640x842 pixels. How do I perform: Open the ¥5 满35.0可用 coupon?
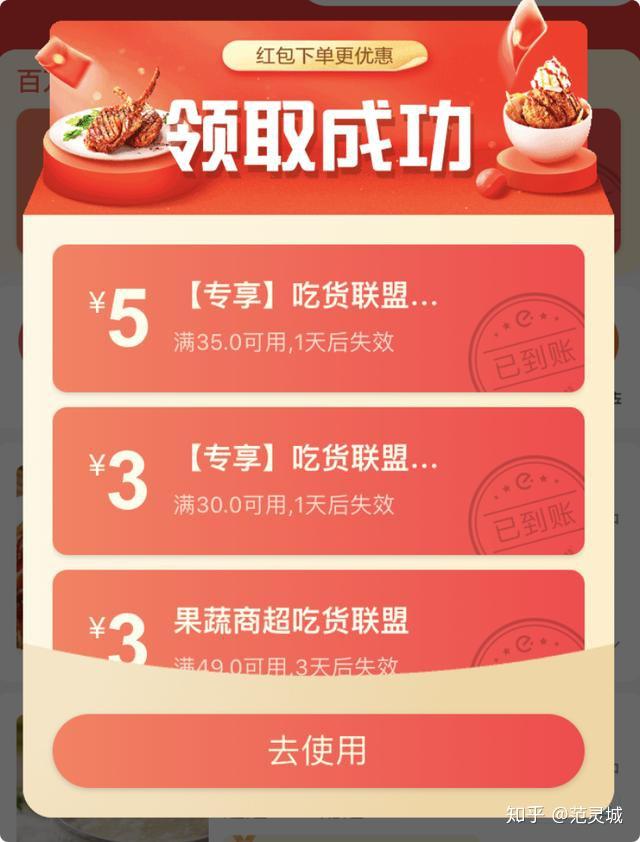click(318, 318)
